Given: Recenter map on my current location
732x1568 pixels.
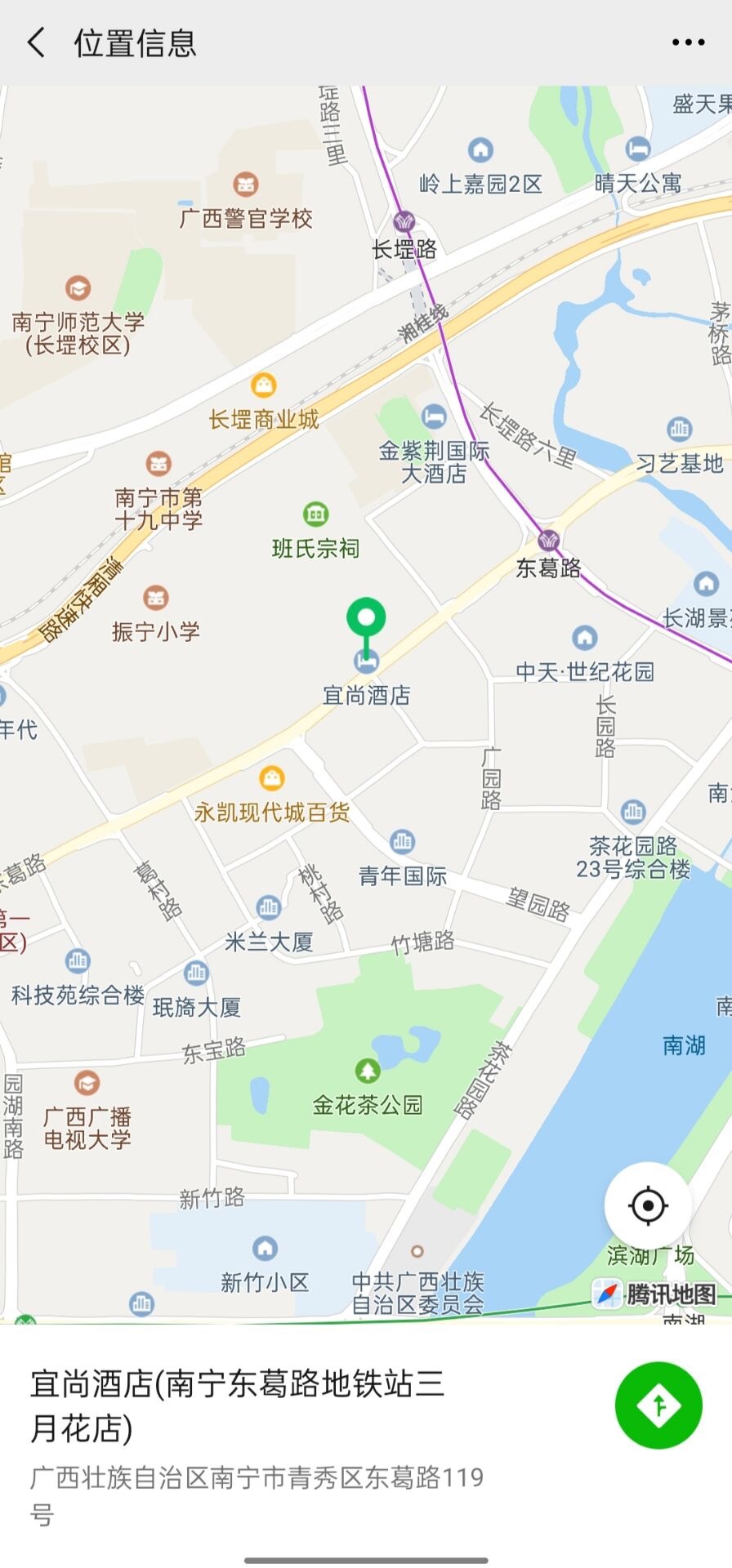Looking at the screenshot, I should click(648, 1205).
